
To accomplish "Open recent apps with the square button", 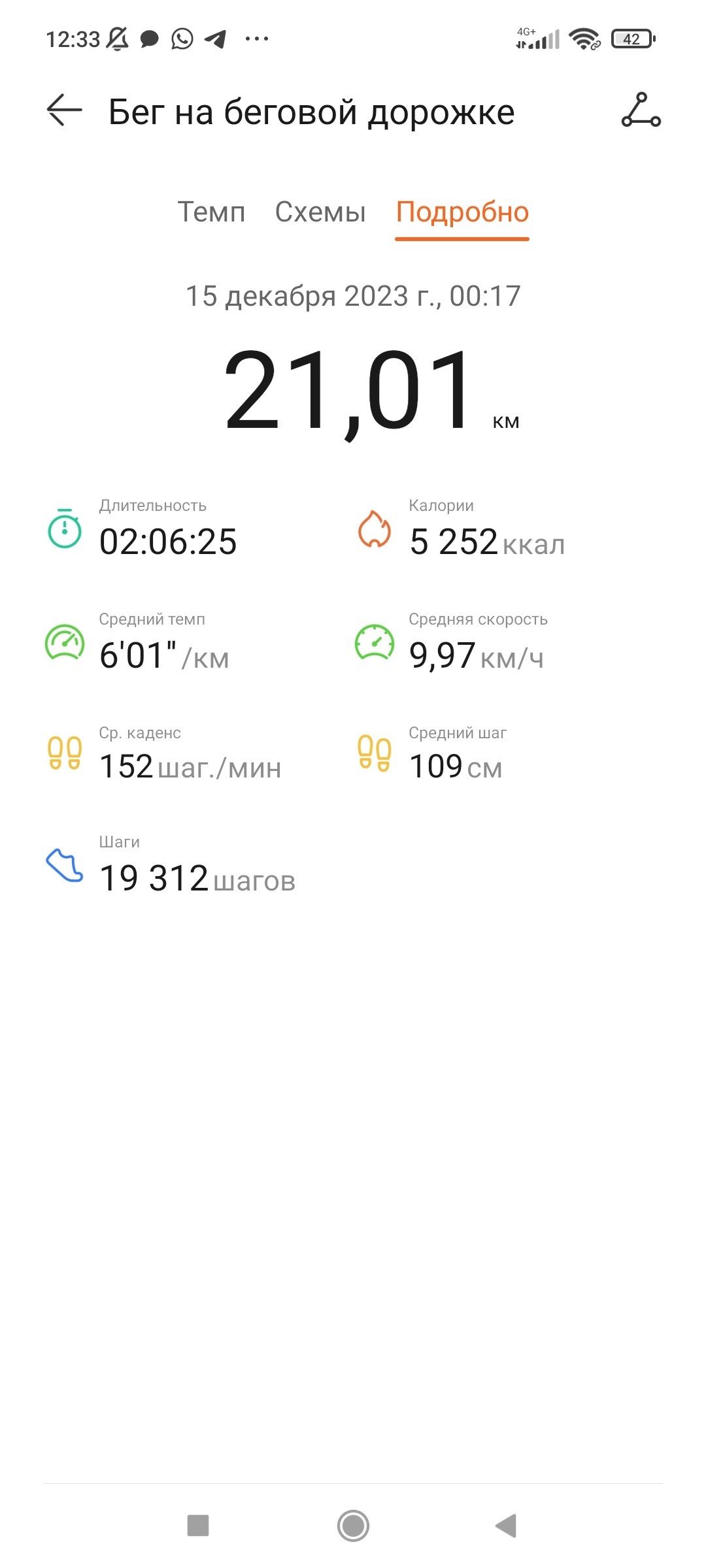I will click(198, 1526).
